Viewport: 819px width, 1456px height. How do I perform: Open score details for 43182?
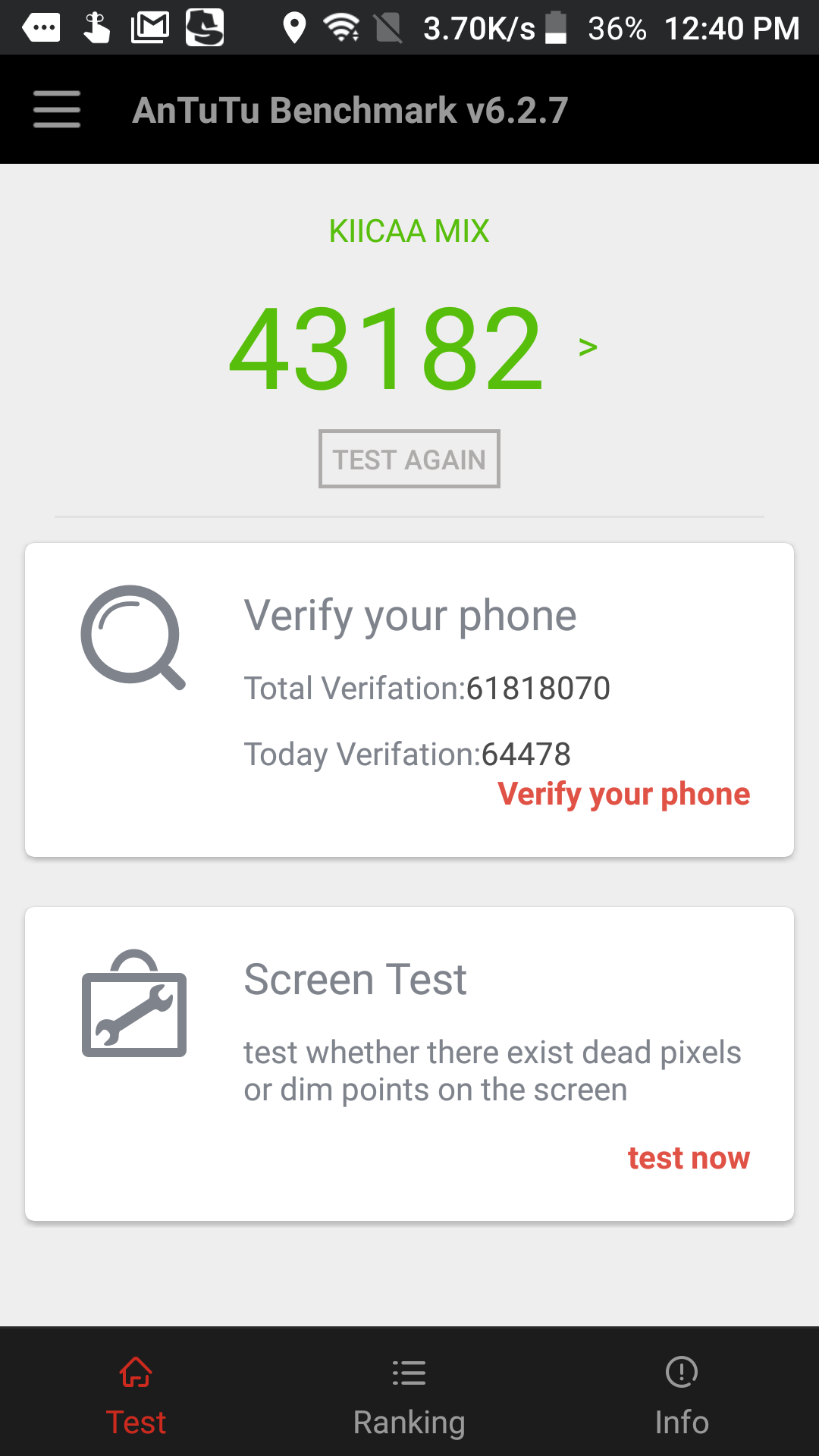coord(587,347)
